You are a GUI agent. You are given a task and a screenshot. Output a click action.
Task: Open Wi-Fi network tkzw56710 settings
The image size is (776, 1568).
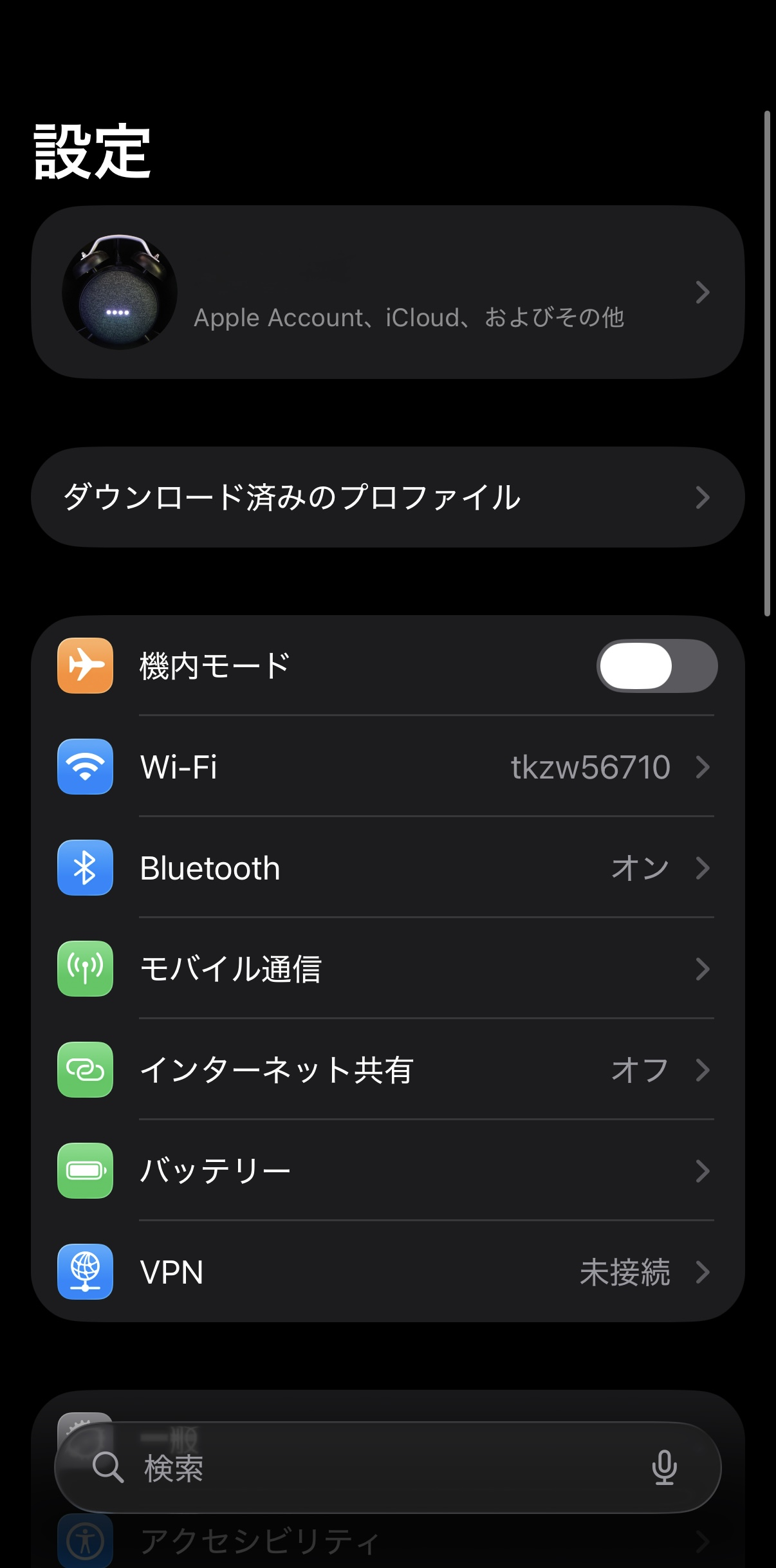tap(386, 766)
